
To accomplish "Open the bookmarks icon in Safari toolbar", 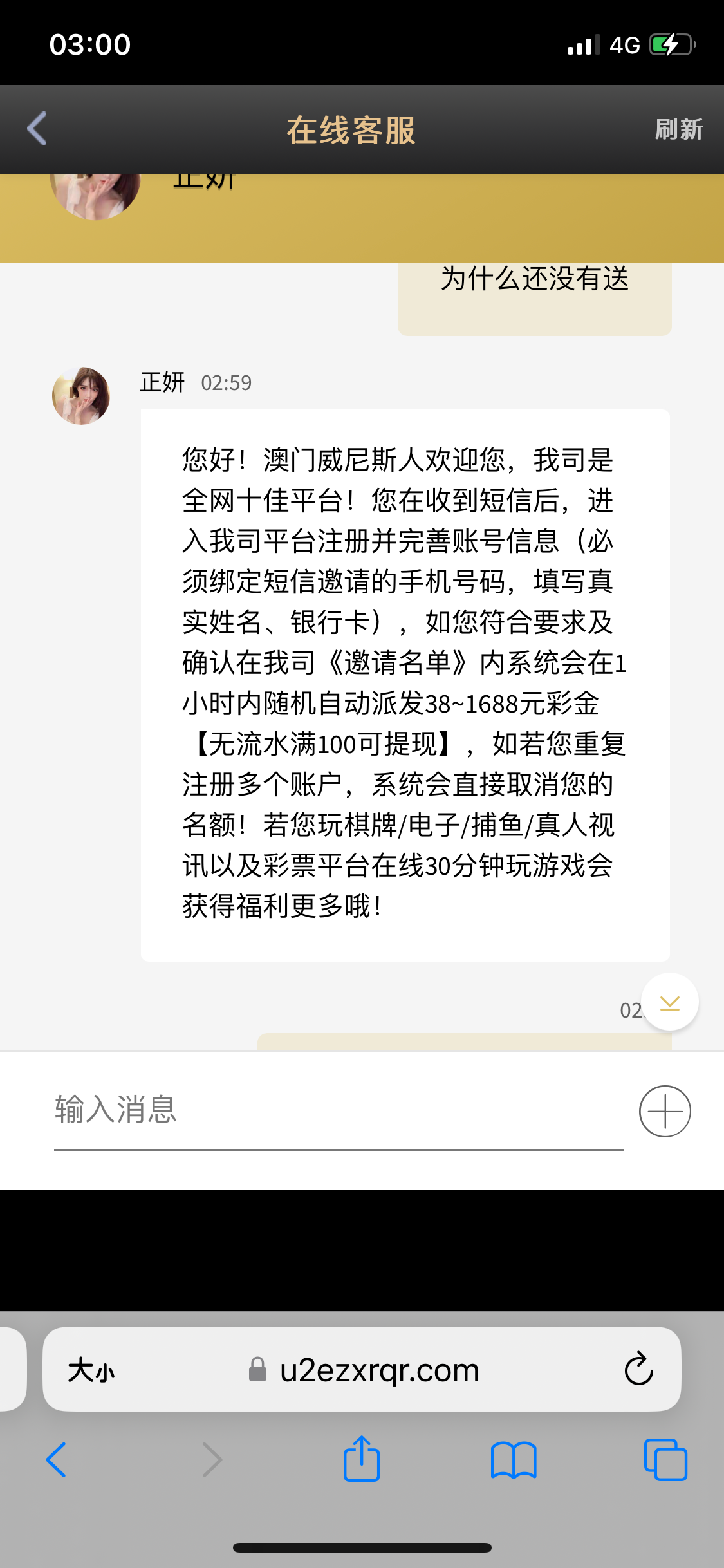I will click(514, 1460).
